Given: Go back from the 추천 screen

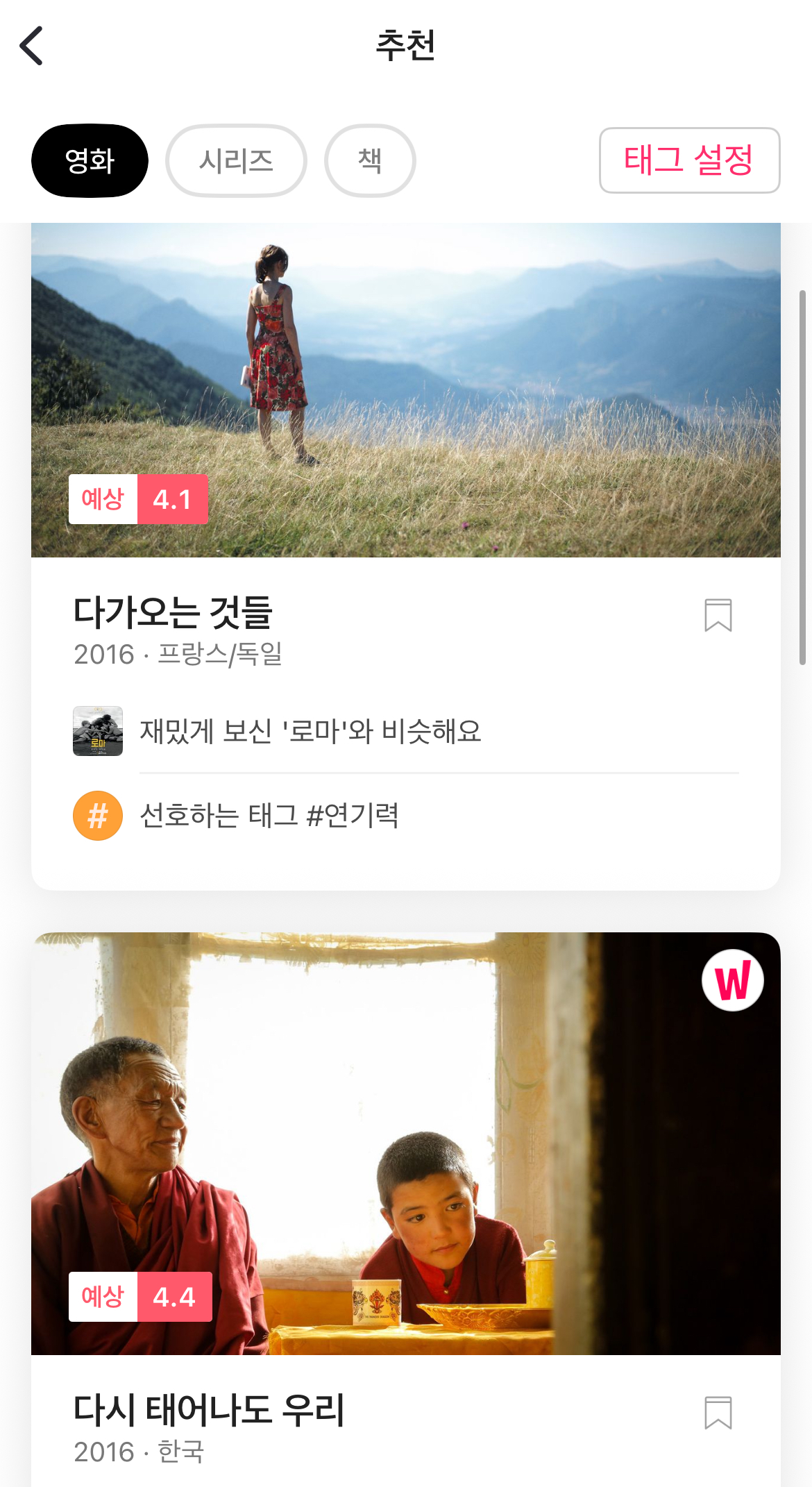Looking at the screenshot, I should (x=32, y=46).
